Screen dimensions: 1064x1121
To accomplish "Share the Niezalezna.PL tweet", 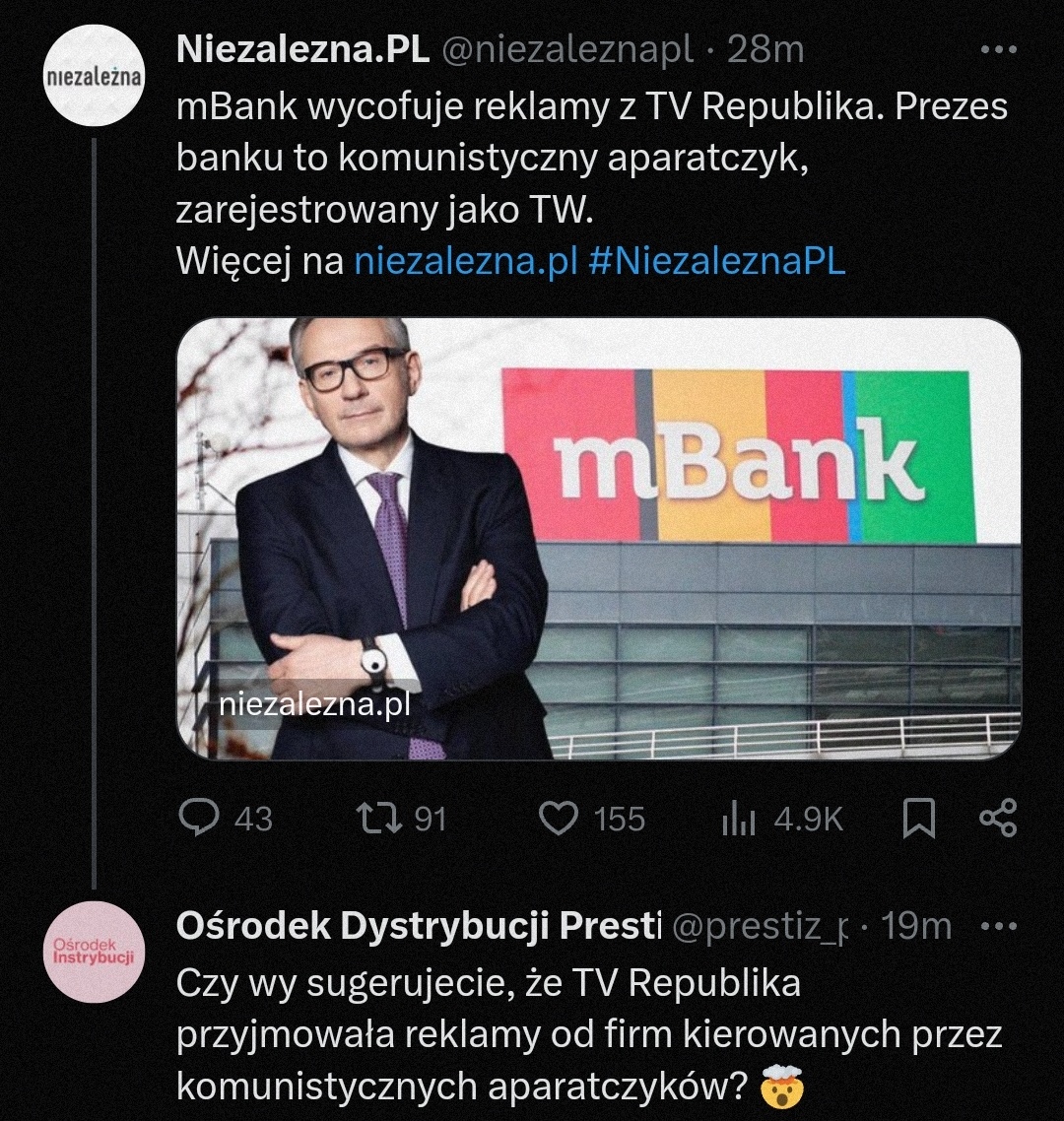I will pyautogui.click(x=998, y=819).
